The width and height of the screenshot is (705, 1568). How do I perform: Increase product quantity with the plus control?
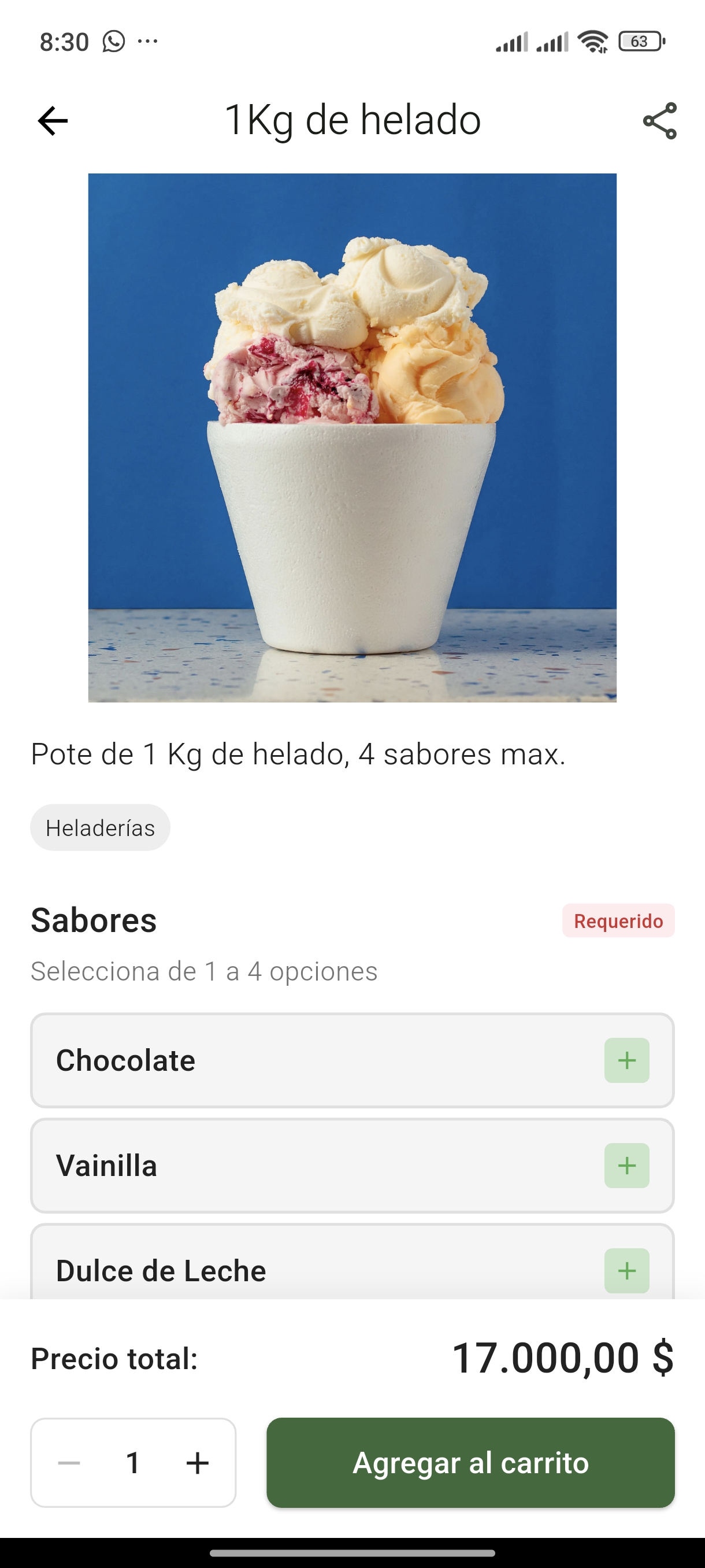[x=196, y=1463]
